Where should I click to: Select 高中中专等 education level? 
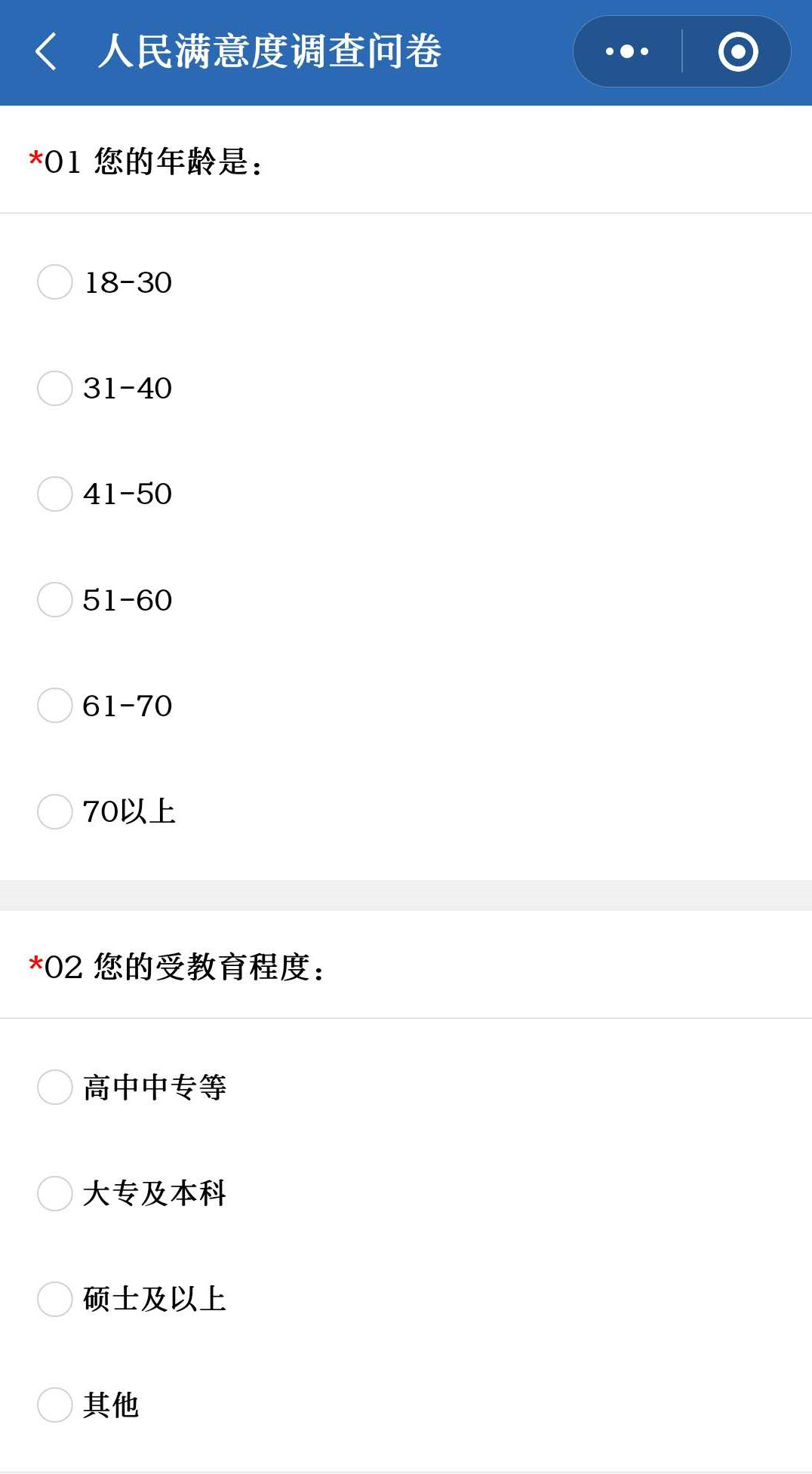click(55, 1088)
